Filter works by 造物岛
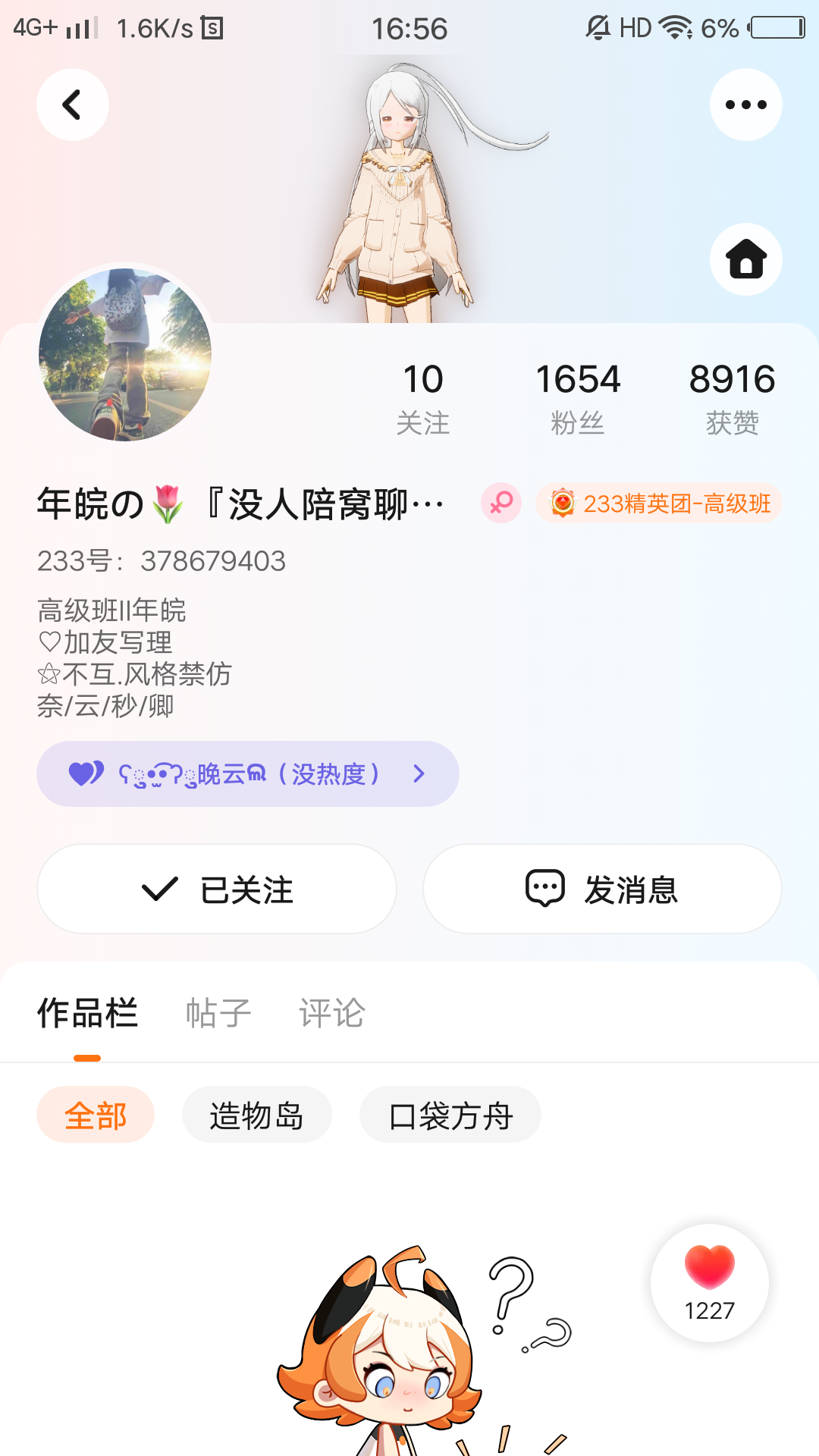Viewport: 819px width, 1456px height. point(256,1115)
